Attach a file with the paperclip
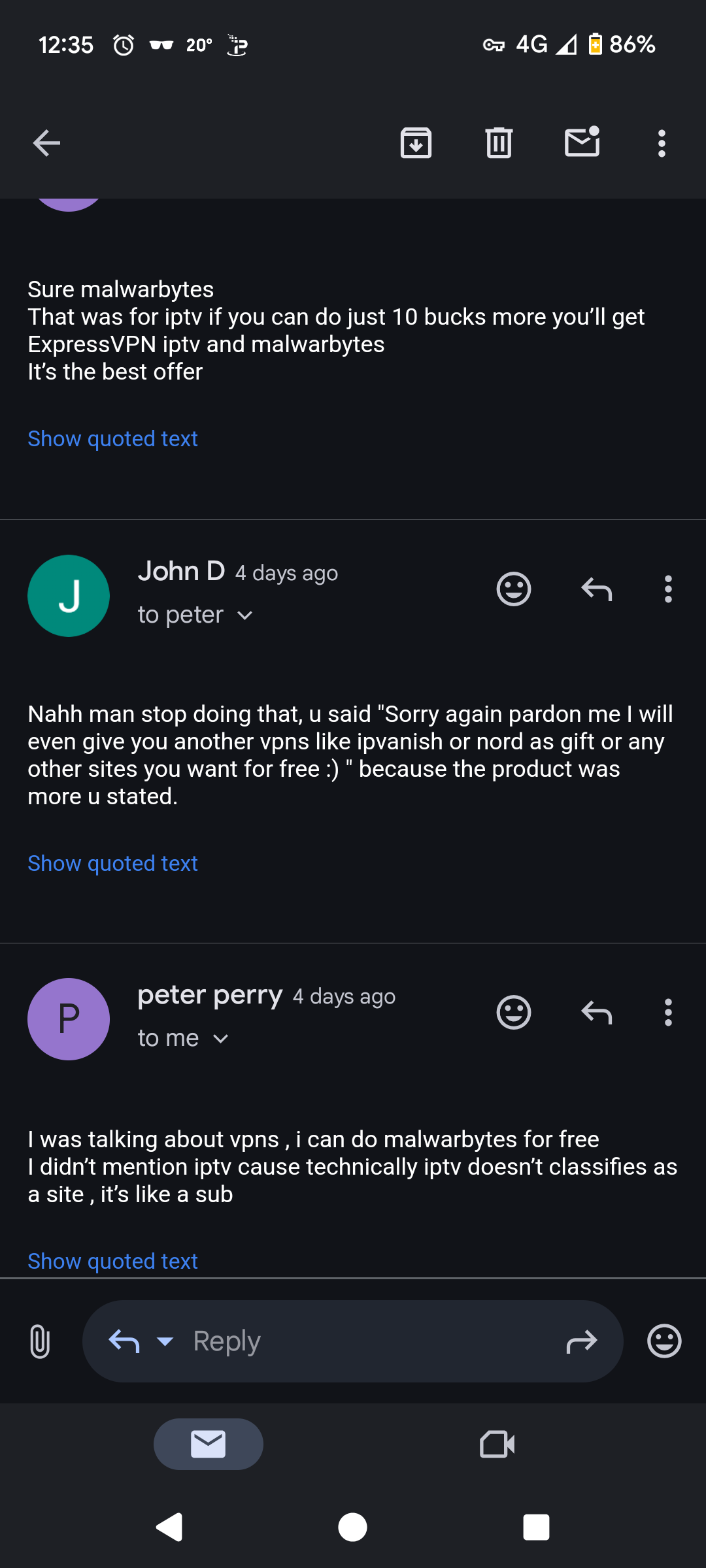 click(x=40, y=1341)
